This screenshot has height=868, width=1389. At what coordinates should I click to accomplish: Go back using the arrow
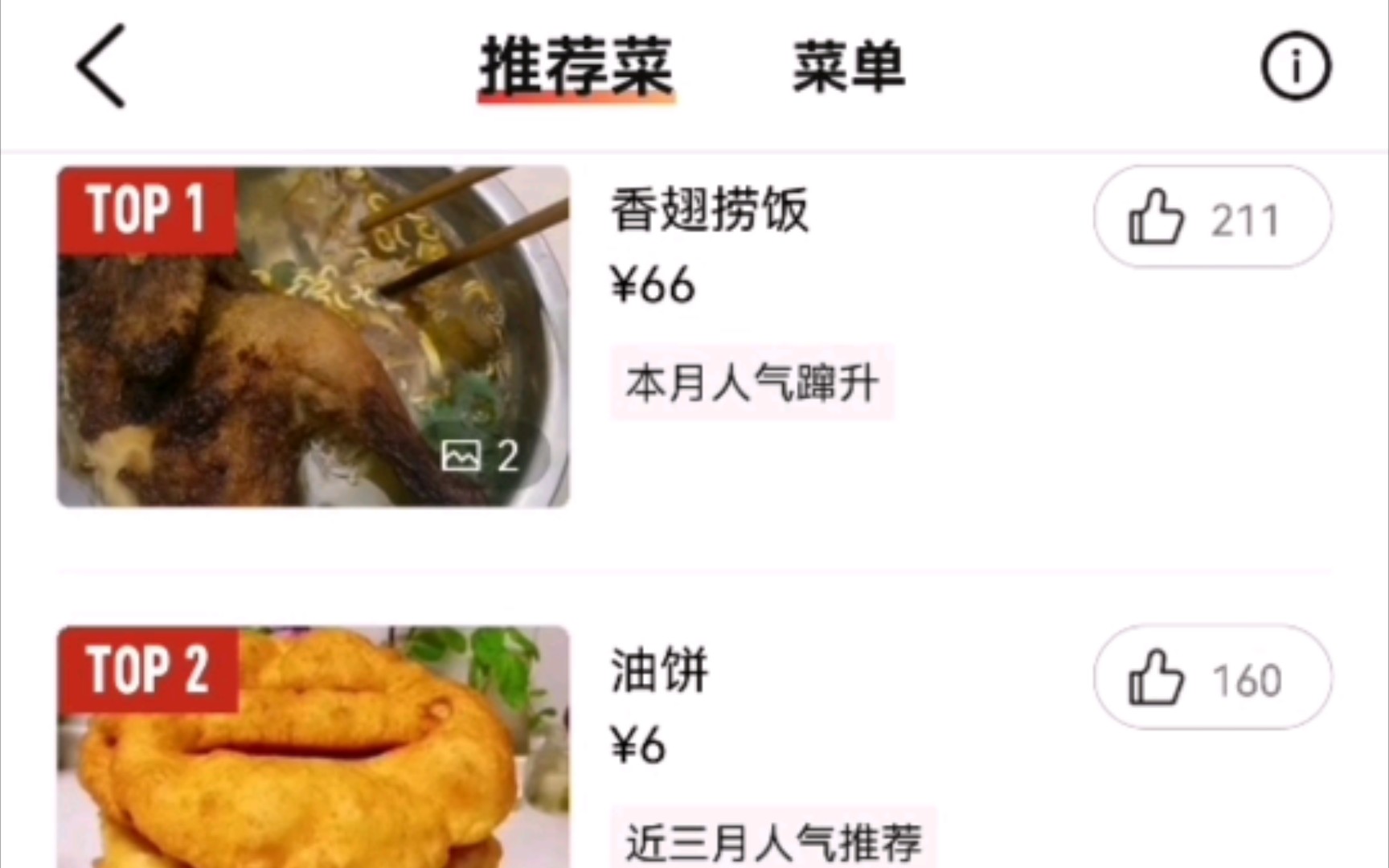[101, 66]
